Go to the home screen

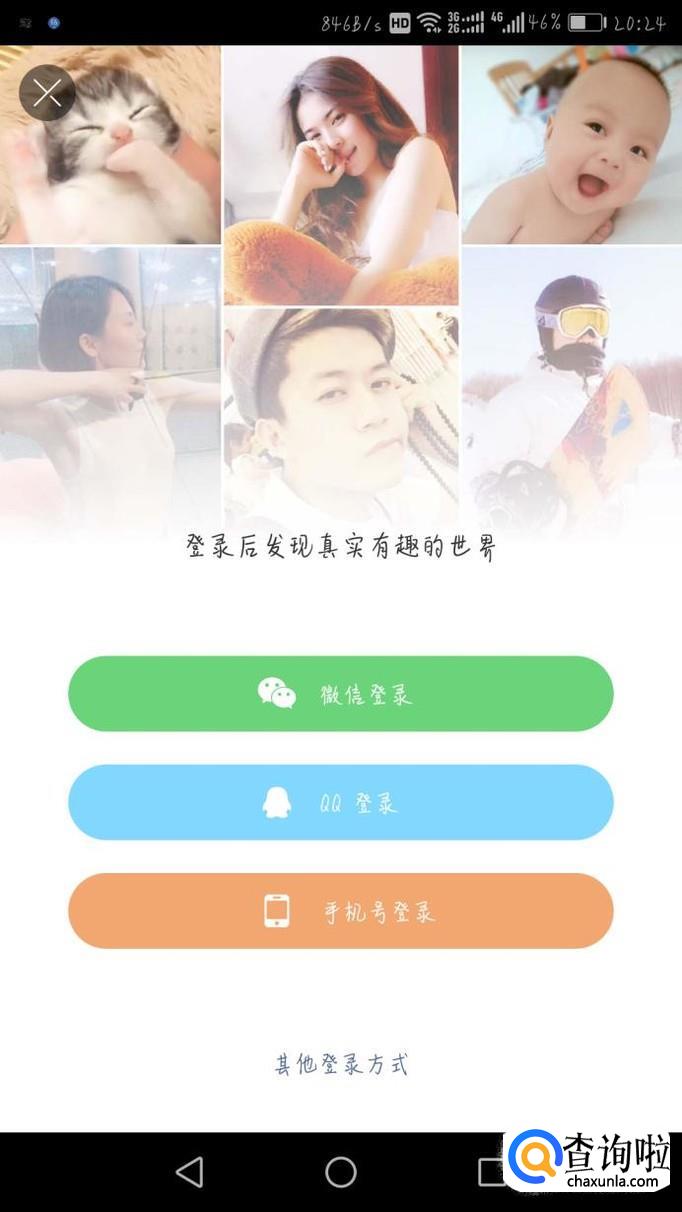click(341, 1172)
